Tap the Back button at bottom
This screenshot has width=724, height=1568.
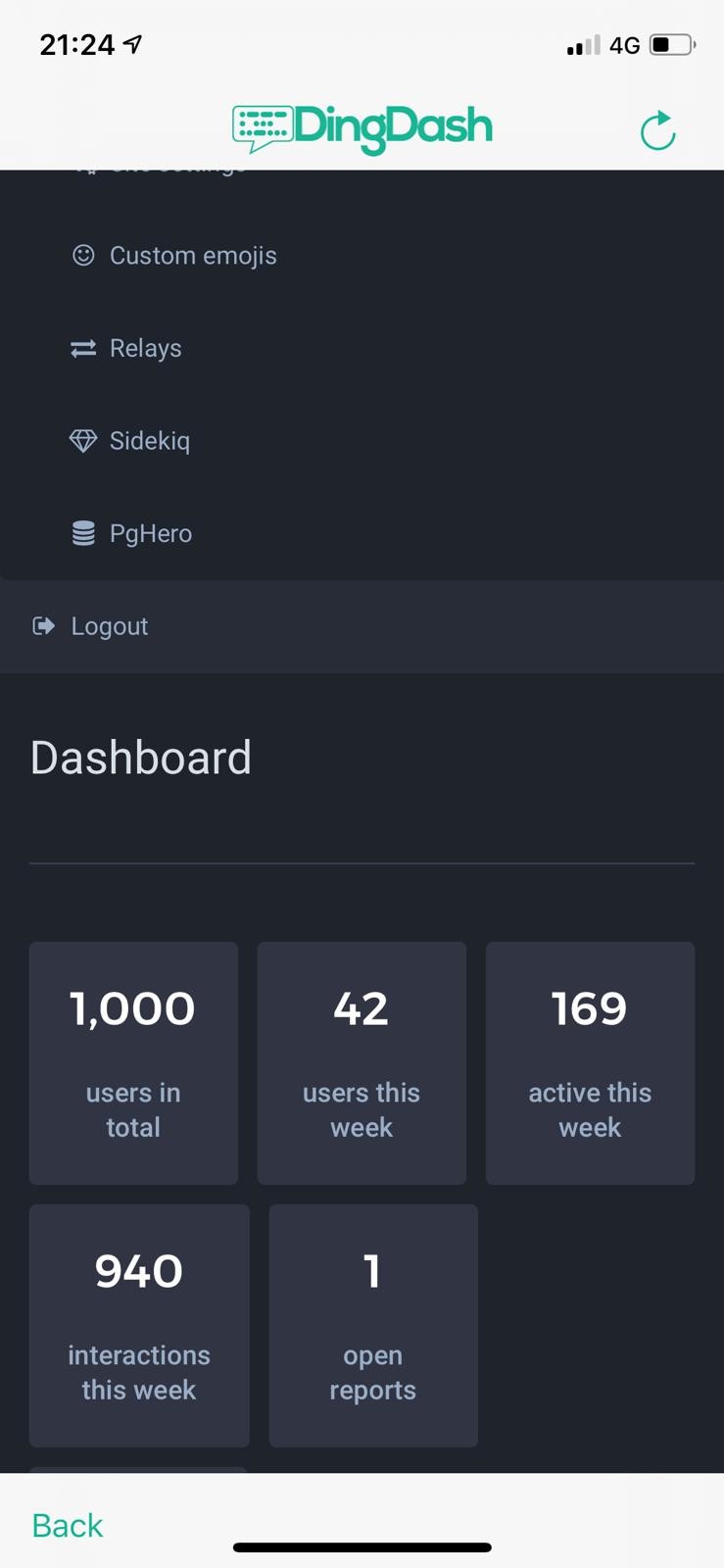[68, 1525]
